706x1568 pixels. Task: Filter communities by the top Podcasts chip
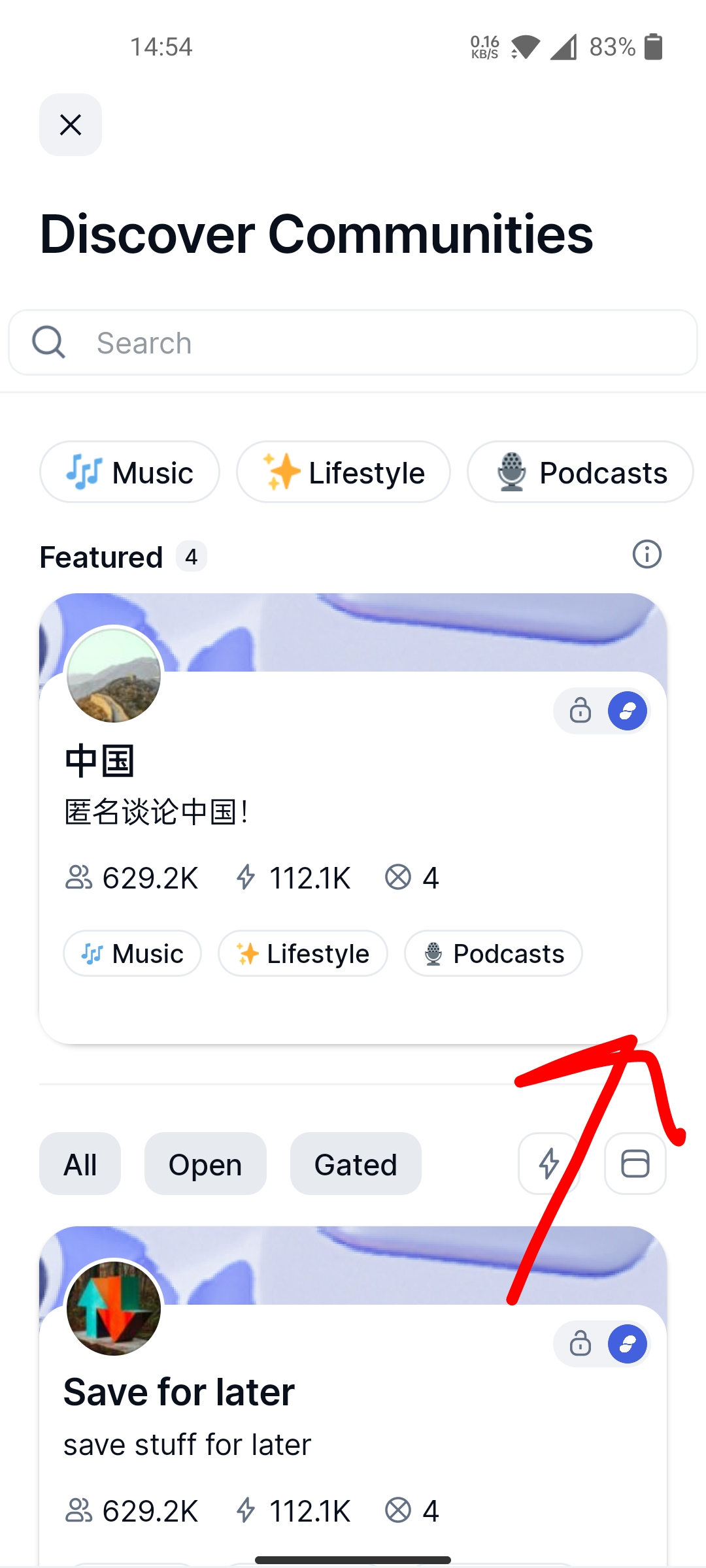tap(580, 472)
